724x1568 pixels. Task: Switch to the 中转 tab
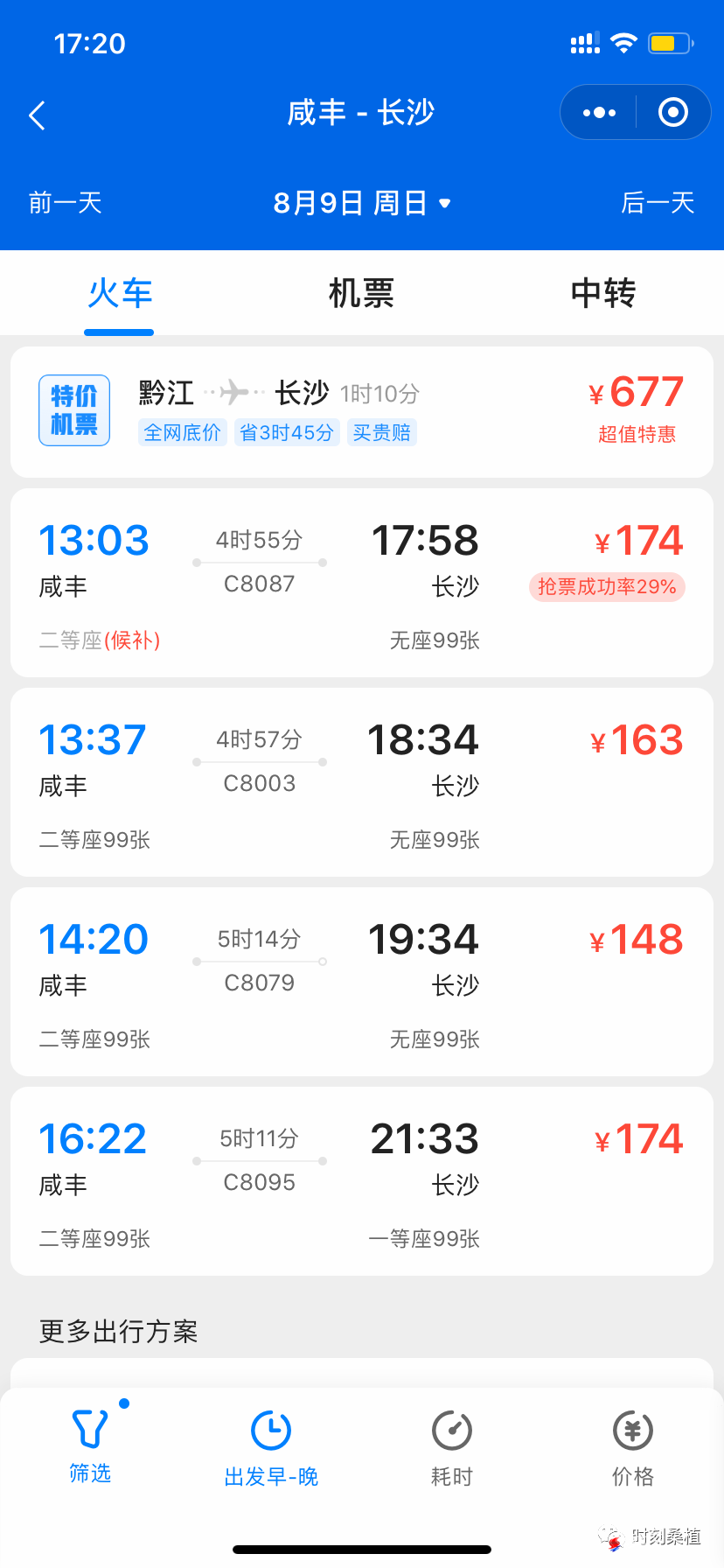coord(603,293)
